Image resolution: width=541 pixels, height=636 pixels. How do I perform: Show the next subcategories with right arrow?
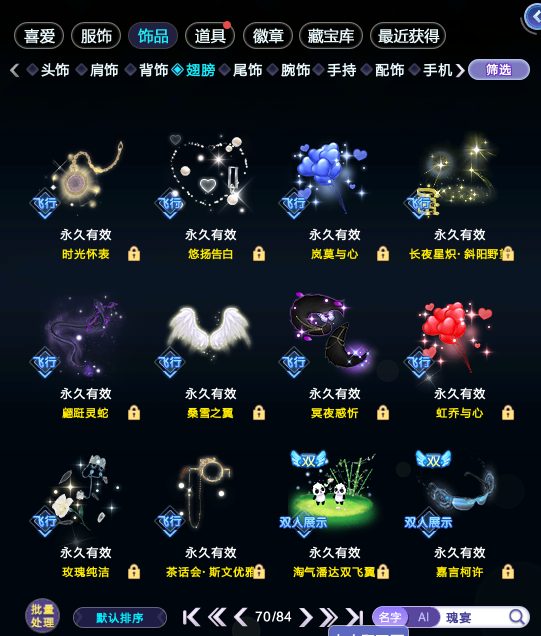[x=459, y=70]
